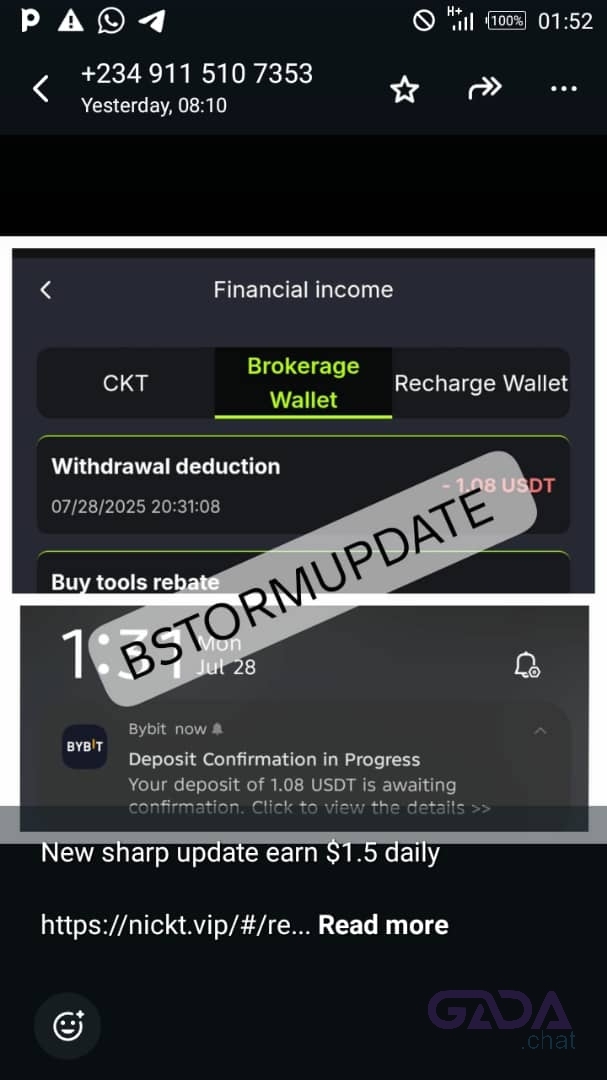This screenshot has width=607, height=1080.
Task: Open the emoji reaction button
Action: pyautogui.click(x=68, y=1026)
